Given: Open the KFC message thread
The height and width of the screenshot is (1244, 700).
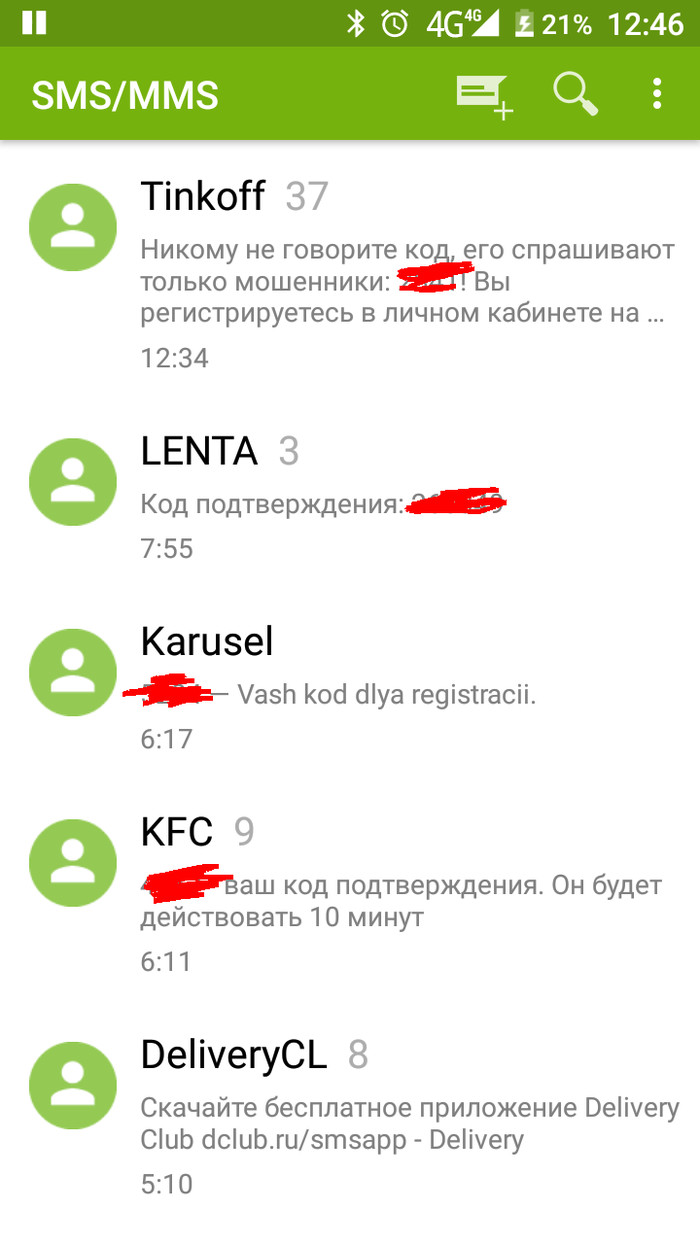Looking at the screenshot, I should pos(400,894).
